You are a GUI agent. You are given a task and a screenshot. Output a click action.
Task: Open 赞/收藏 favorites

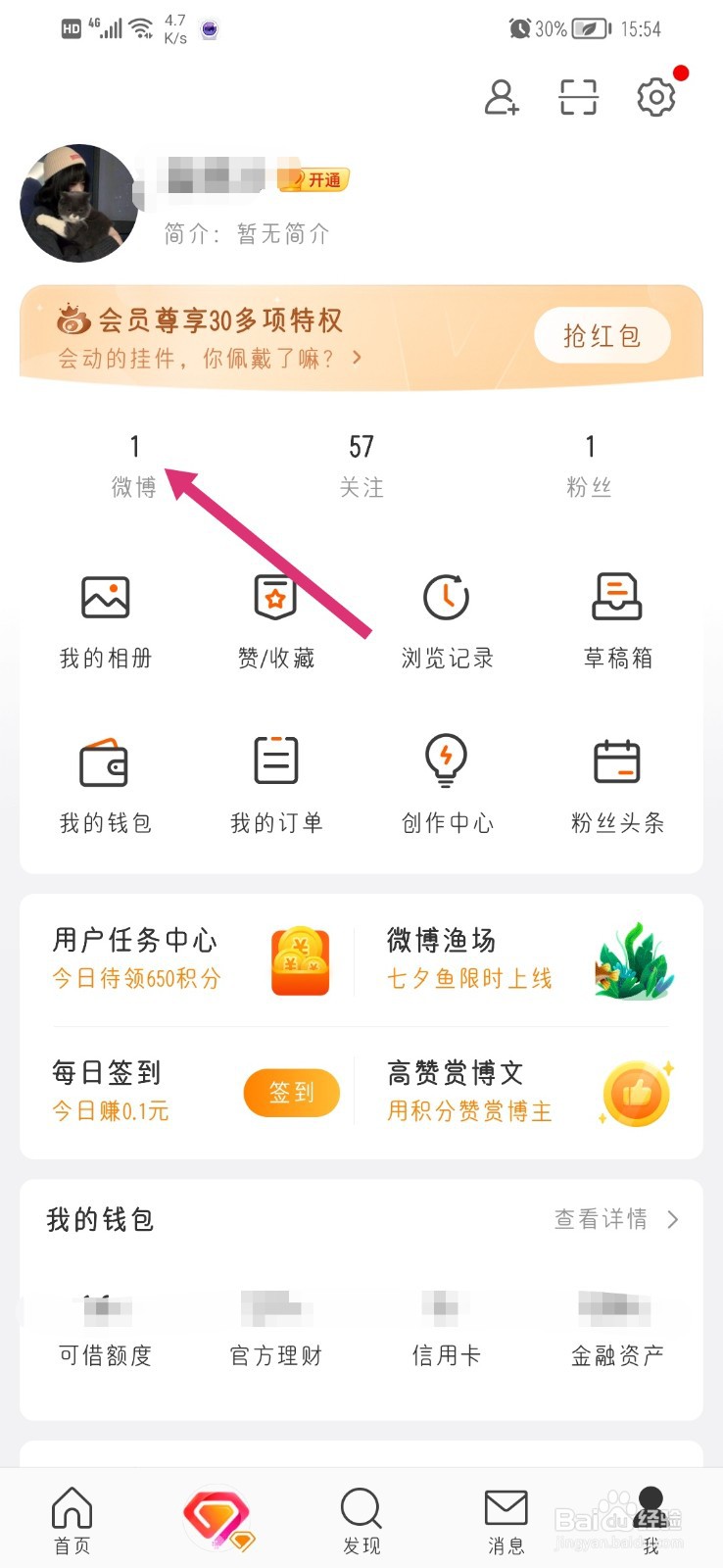[x=275, y=617]
